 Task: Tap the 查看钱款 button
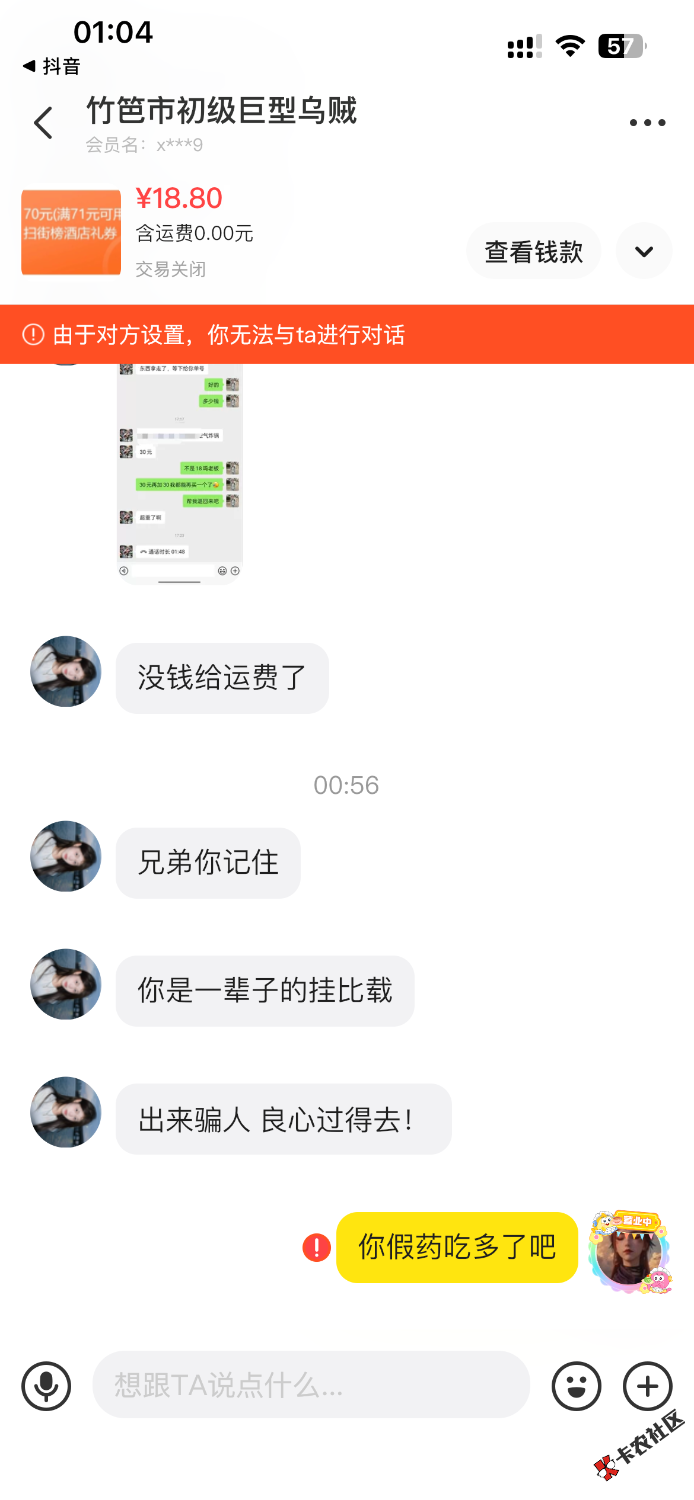533,251
